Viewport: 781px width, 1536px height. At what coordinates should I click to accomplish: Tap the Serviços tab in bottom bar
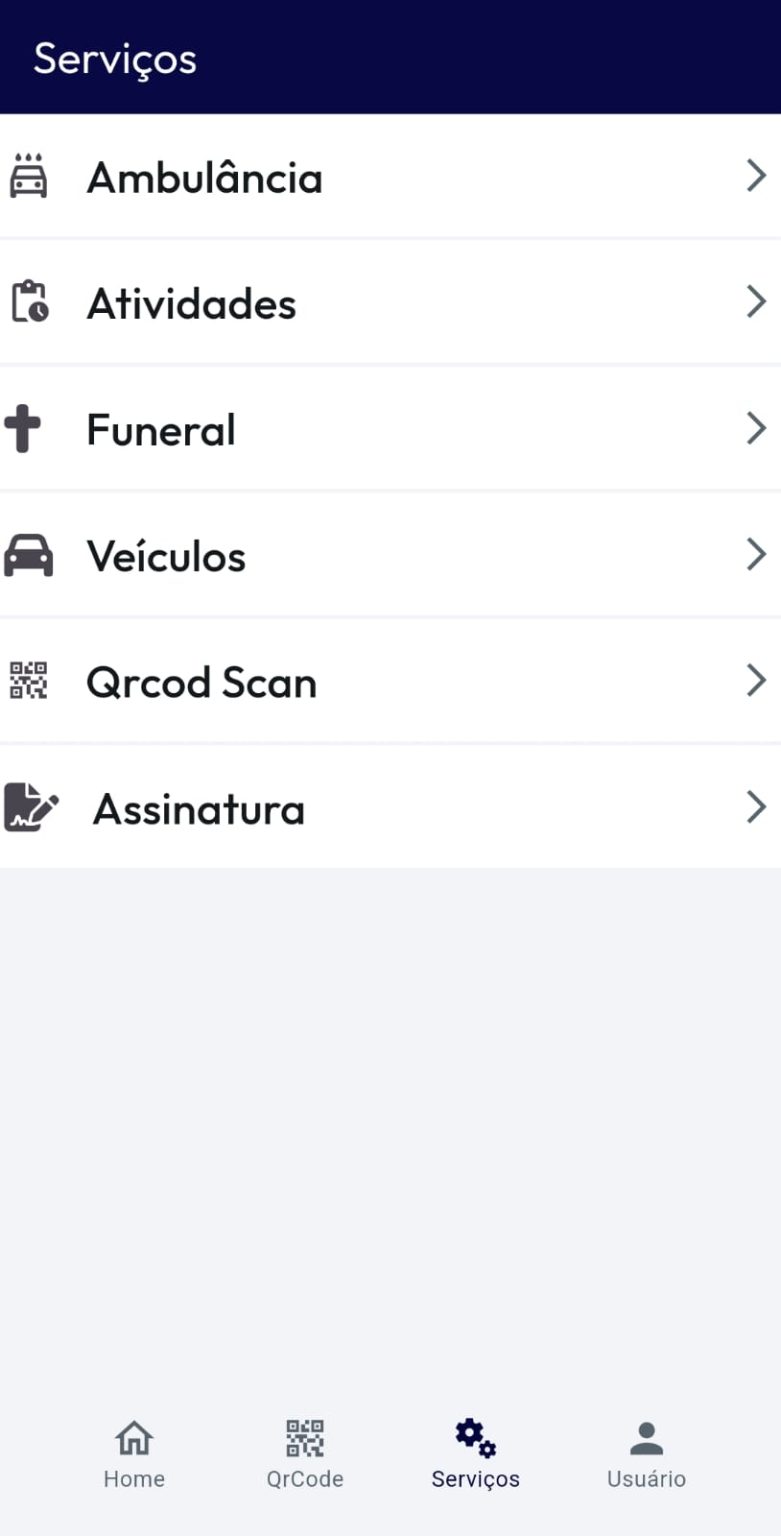coord(475,1454)
